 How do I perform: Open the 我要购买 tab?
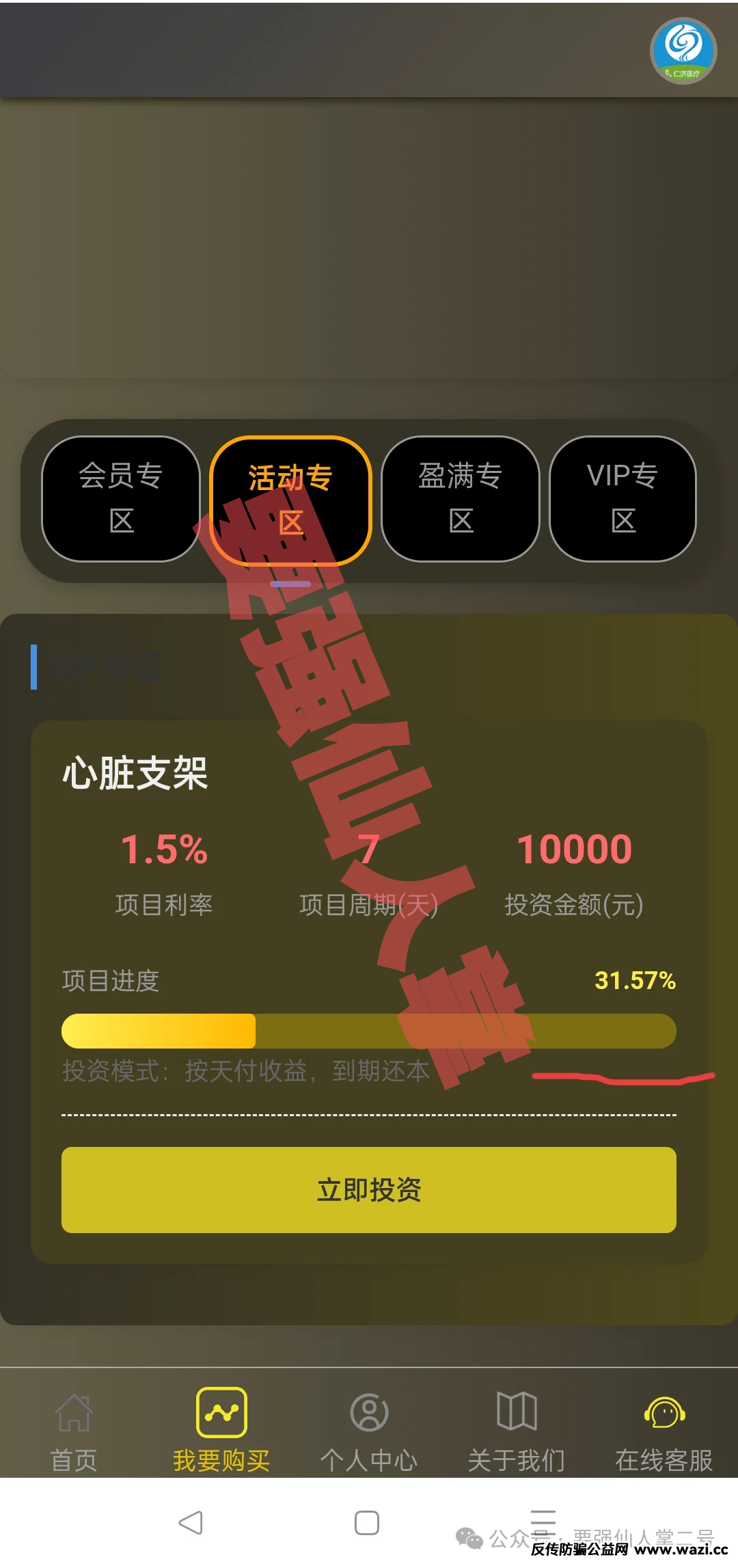221,1430
